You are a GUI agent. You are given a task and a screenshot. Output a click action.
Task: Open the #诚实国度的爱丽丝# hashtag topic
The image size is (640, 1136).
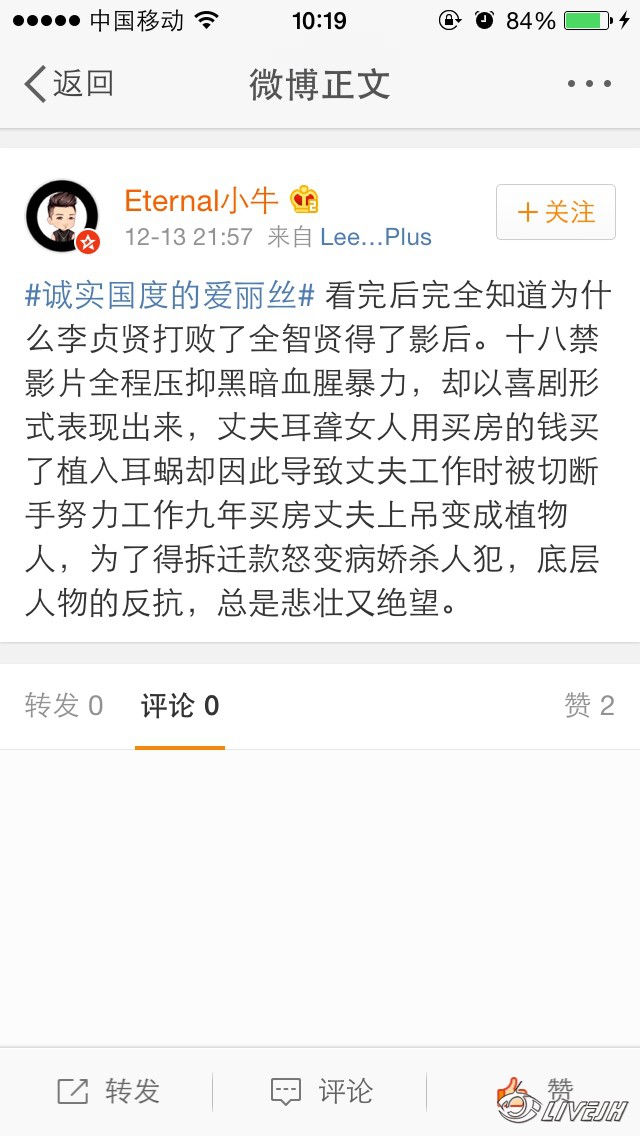tap(170, 295)
